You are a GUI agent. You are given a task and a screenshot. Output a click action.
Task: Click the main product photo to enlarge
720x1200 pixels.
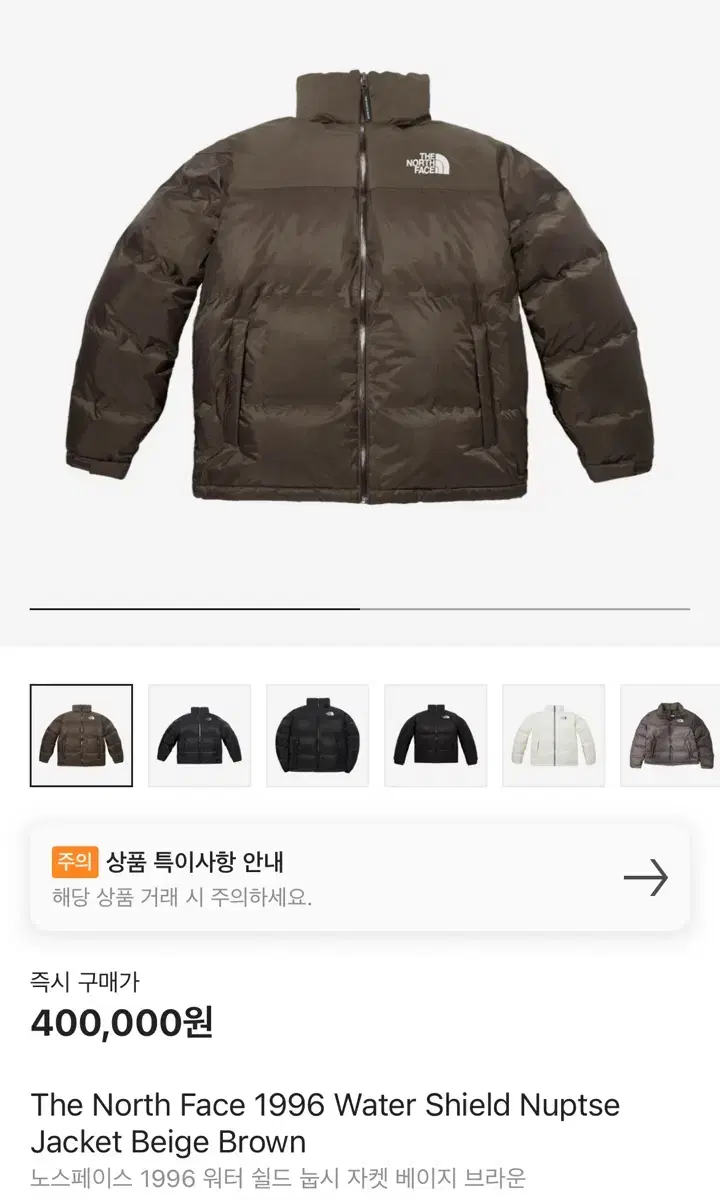tap(360, 300)
